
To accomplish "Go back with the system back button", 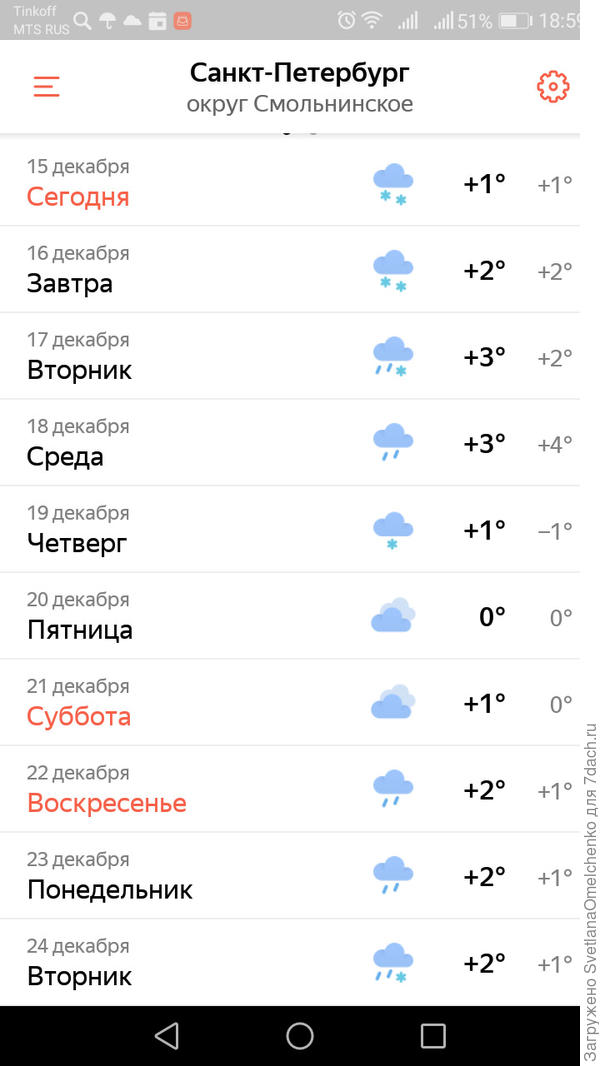I will pos(167,1036).
